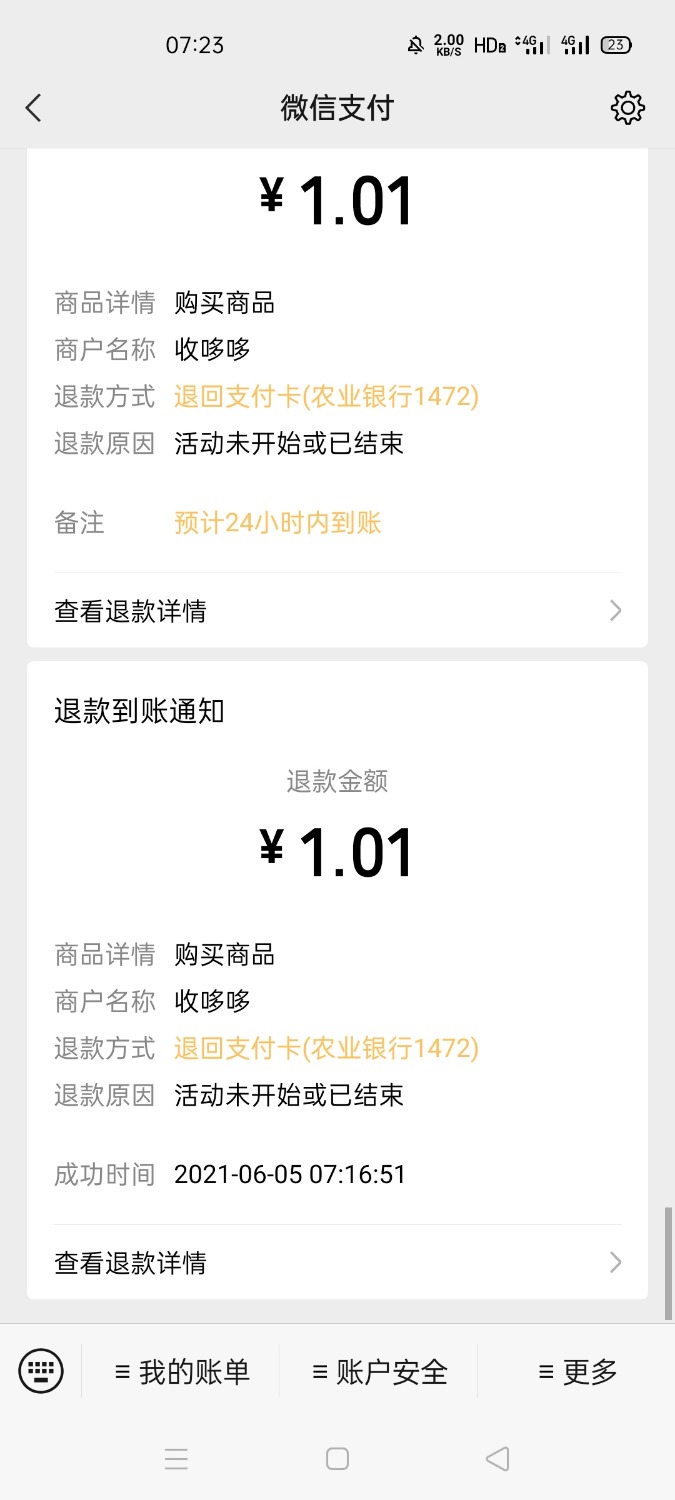Go back from 微信支付 using the header arrow
The height and width of the screenshot is (1500, 675).
(34, 108)
